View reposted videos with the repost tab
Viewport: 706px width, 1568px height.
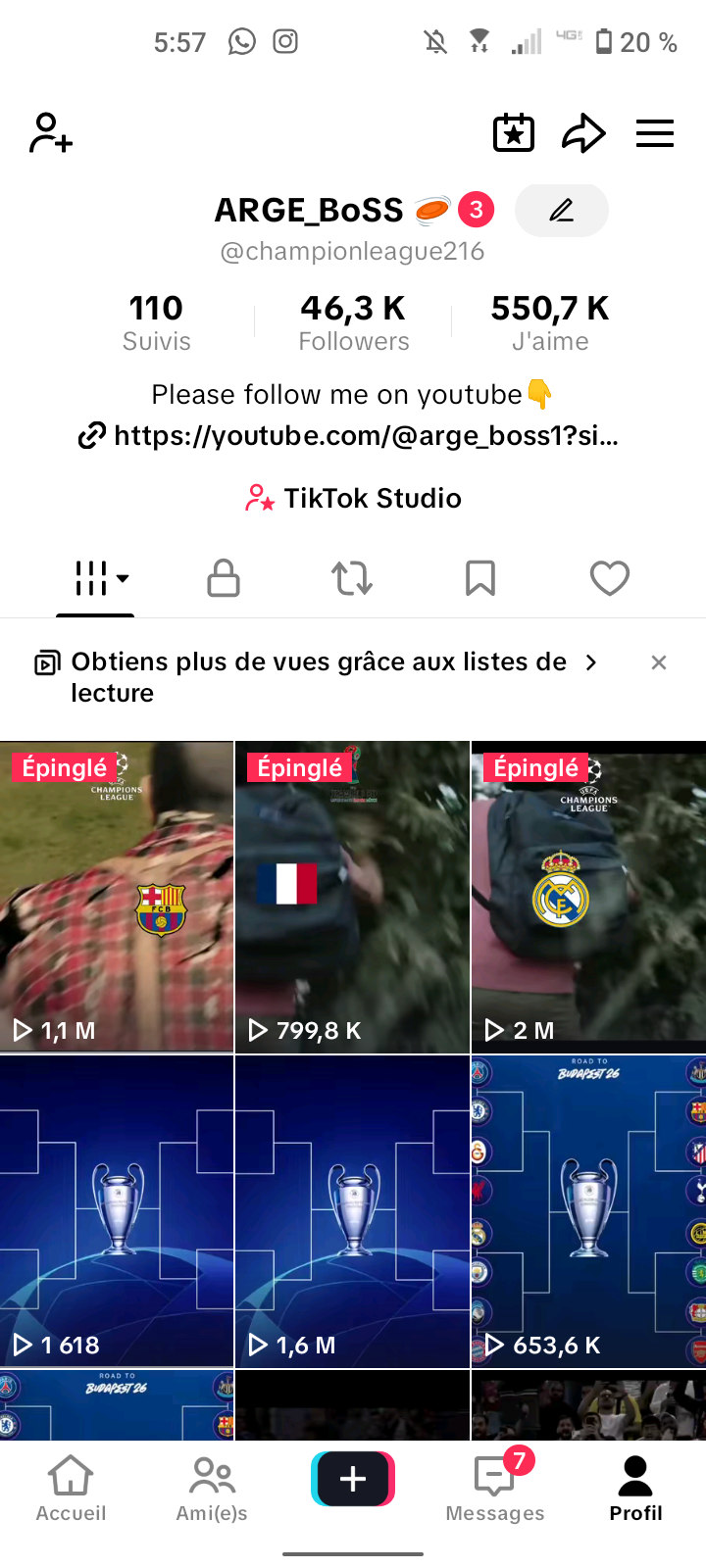[x=352, y=578]
